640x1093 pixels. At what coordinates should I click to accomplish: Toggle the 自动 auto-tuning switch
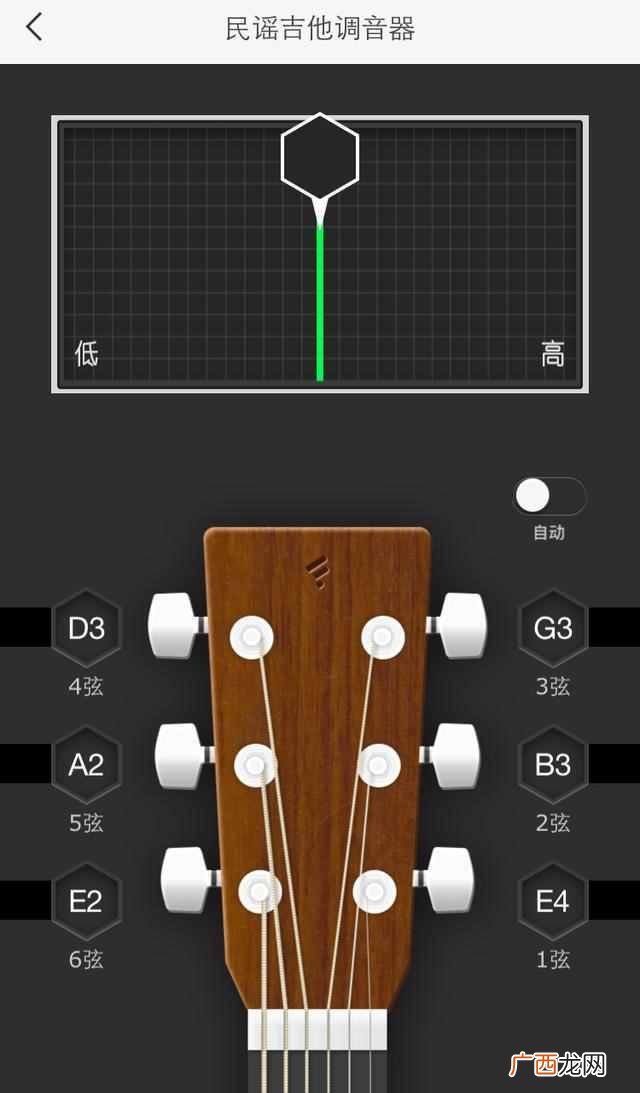[549, 496]
